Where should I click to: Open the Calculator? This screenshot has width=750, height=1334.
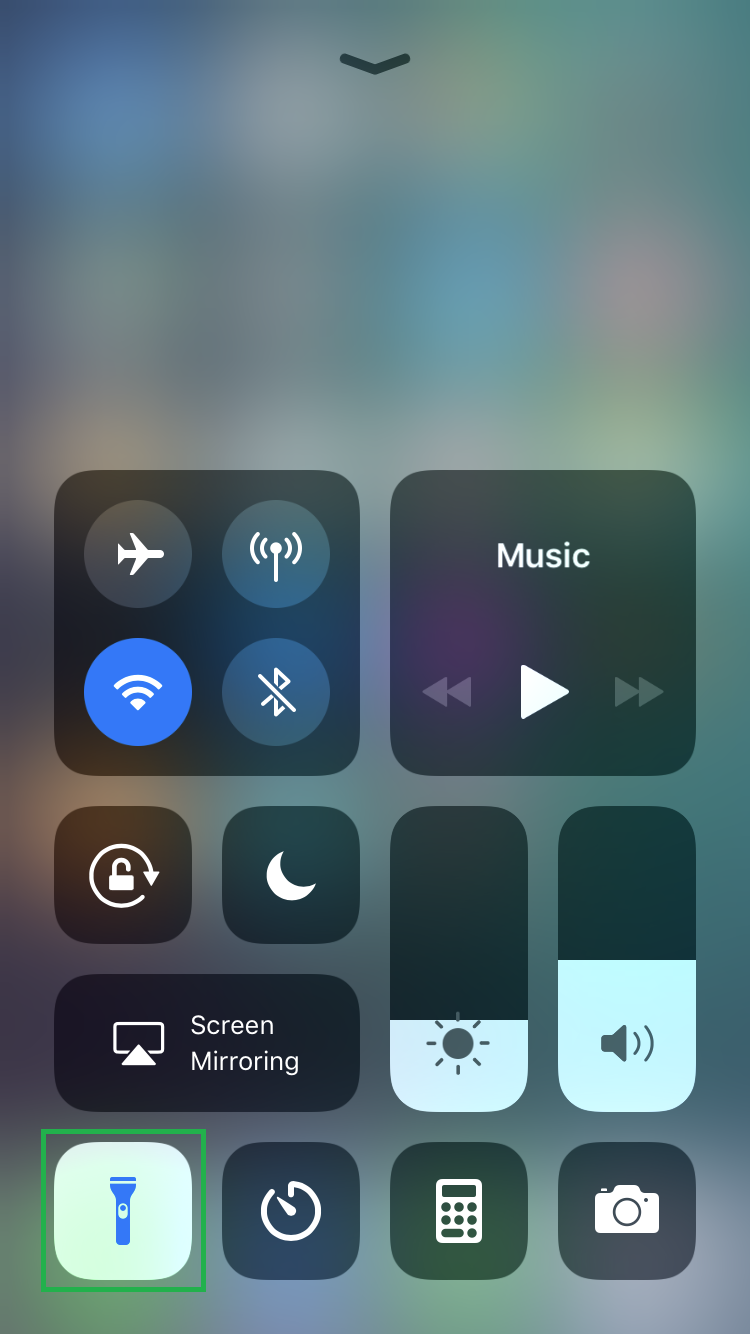pyautogui.click(x=458, y=1211)
